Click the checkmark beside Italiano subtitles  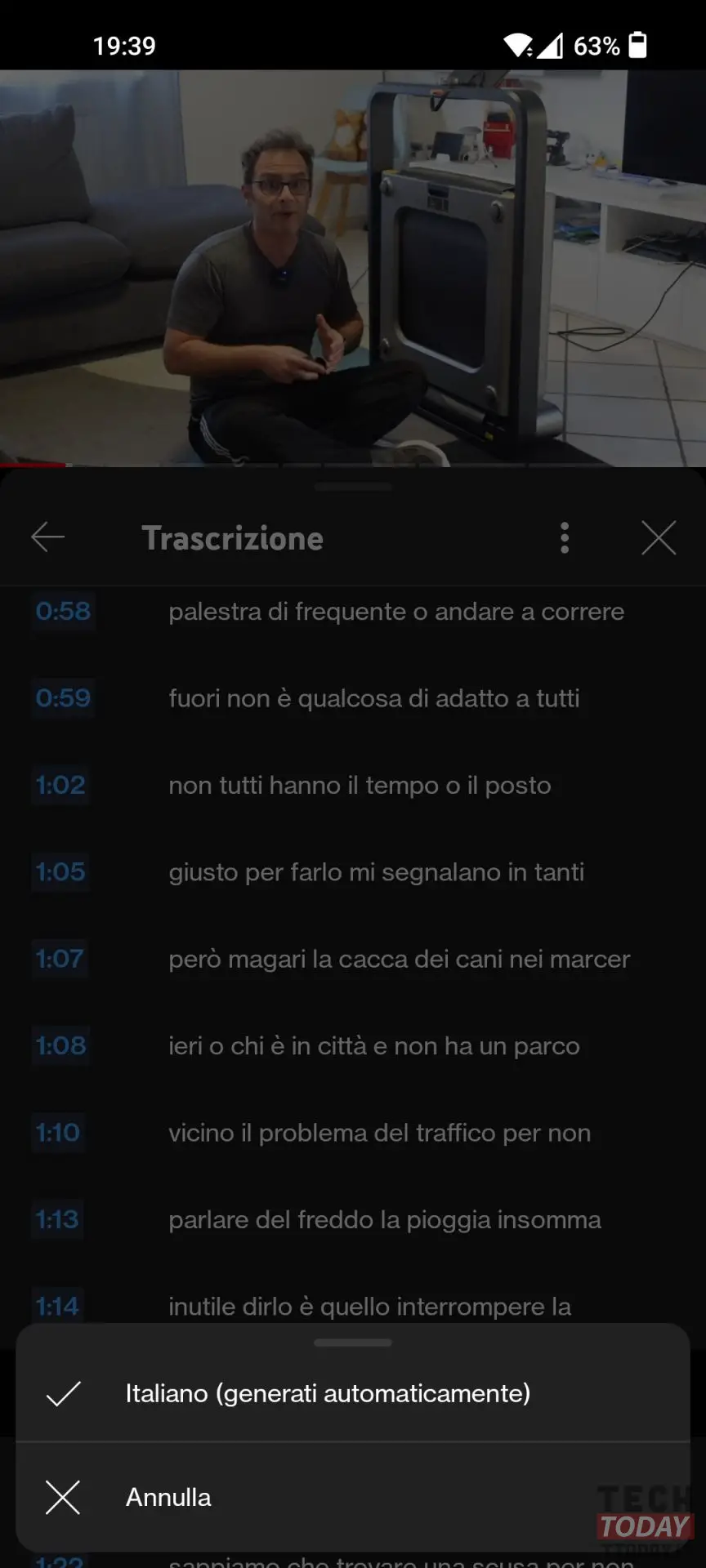pyautogui.click(x=65, y=1393)
